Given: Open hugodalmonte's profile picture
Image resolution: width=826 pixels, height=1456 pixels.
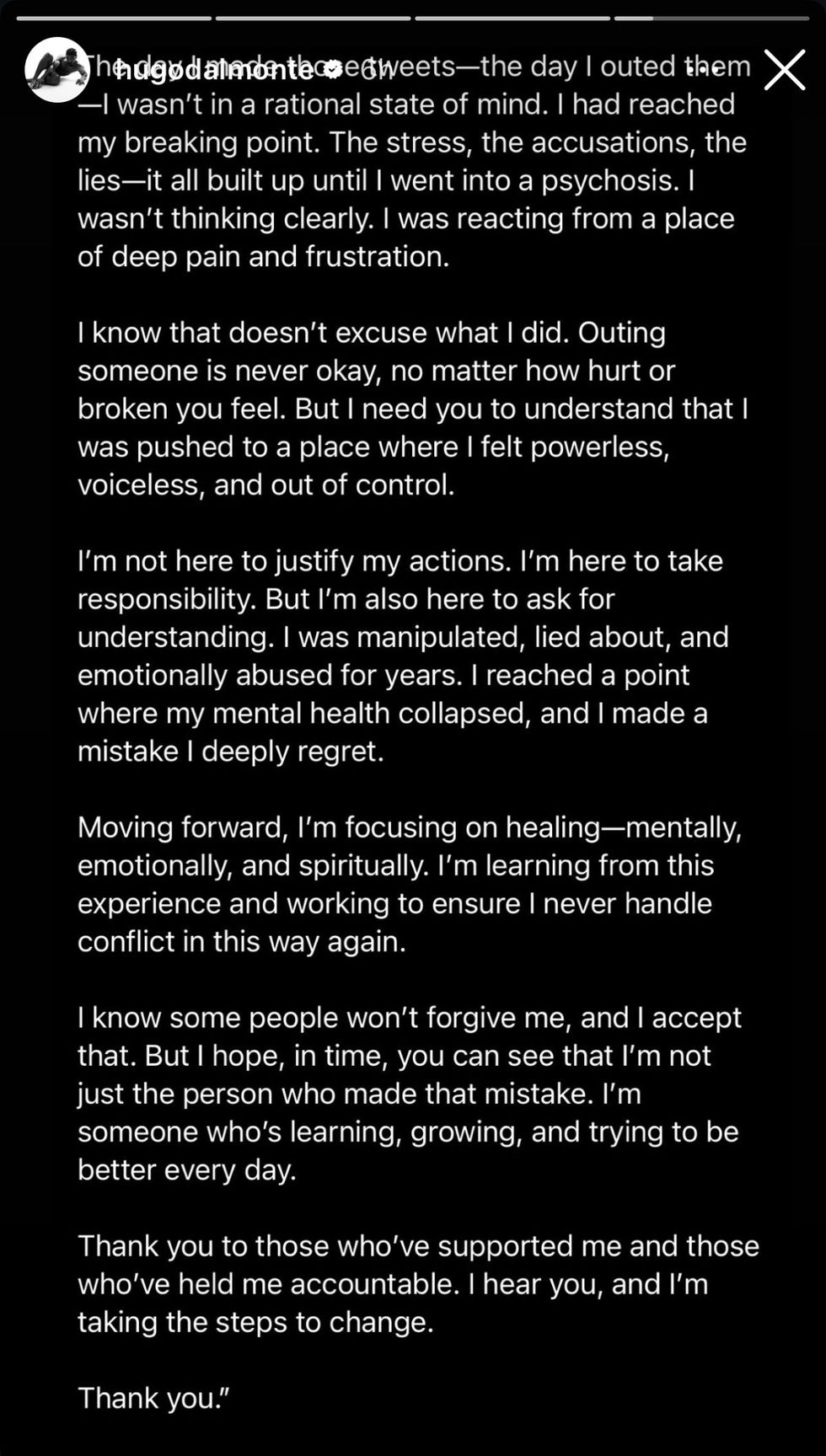Looking at the screenshot, I should click(x=56, y=70).
